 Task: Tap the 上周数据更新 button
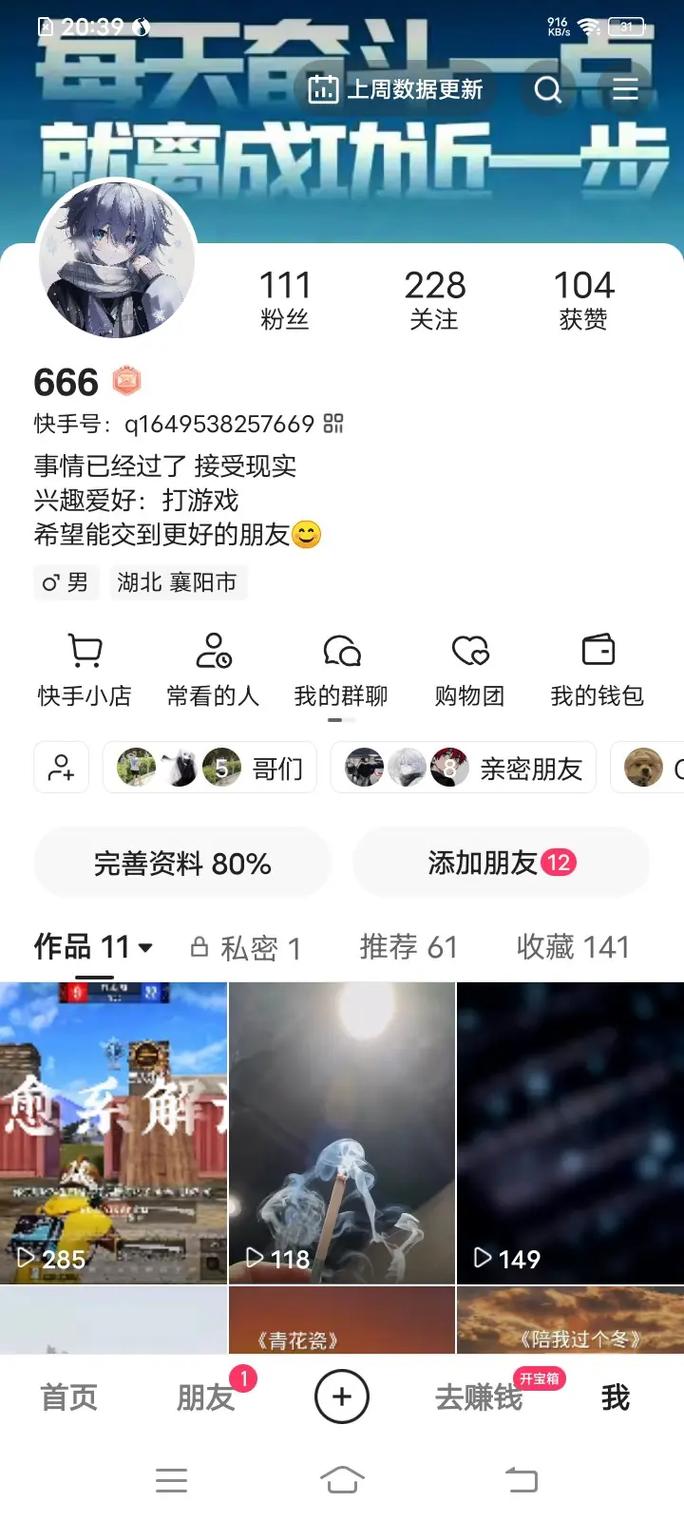[396, 90]
